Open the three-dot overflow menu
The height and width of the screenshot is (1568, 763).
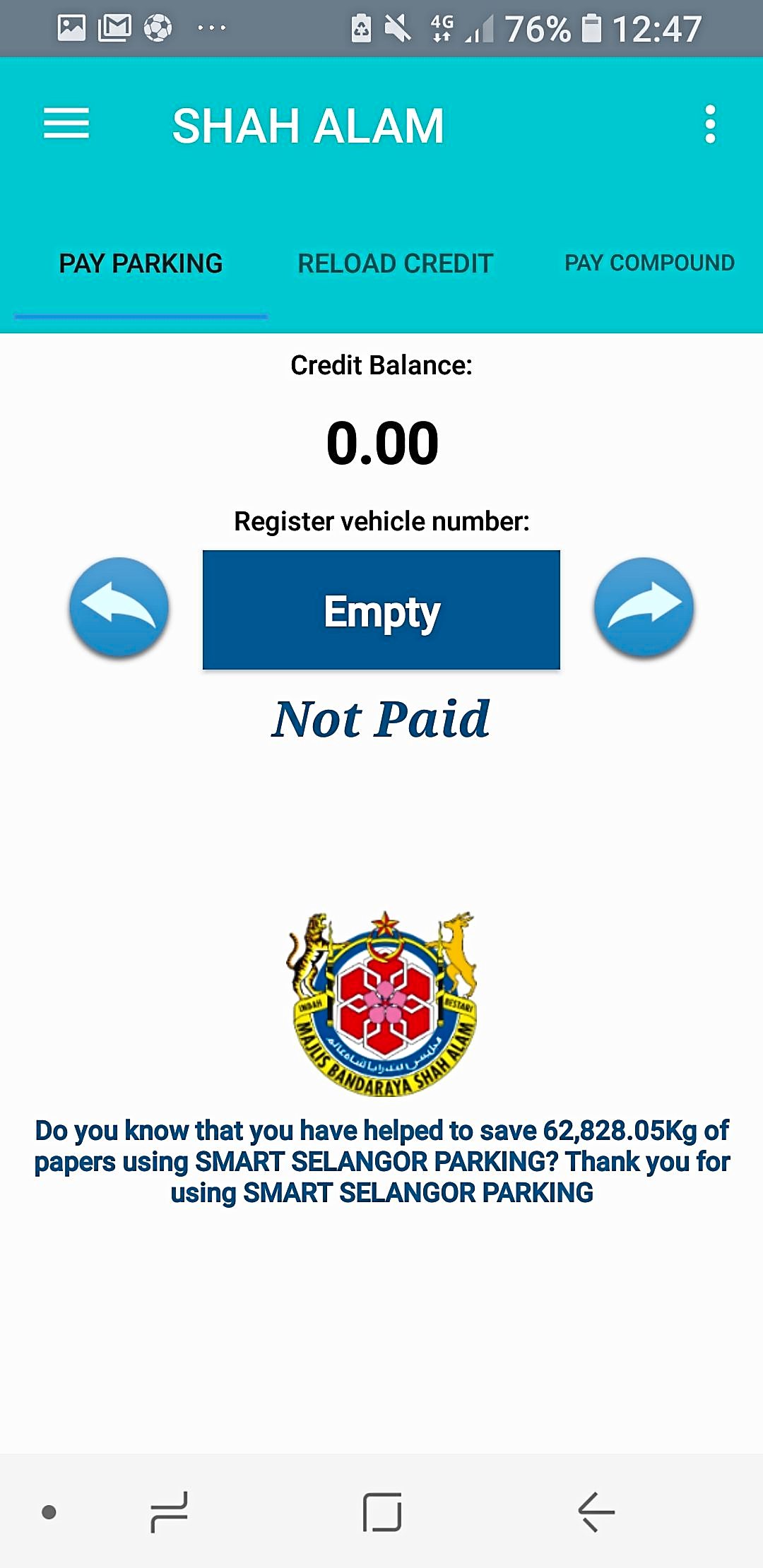(x=710, y=125)
